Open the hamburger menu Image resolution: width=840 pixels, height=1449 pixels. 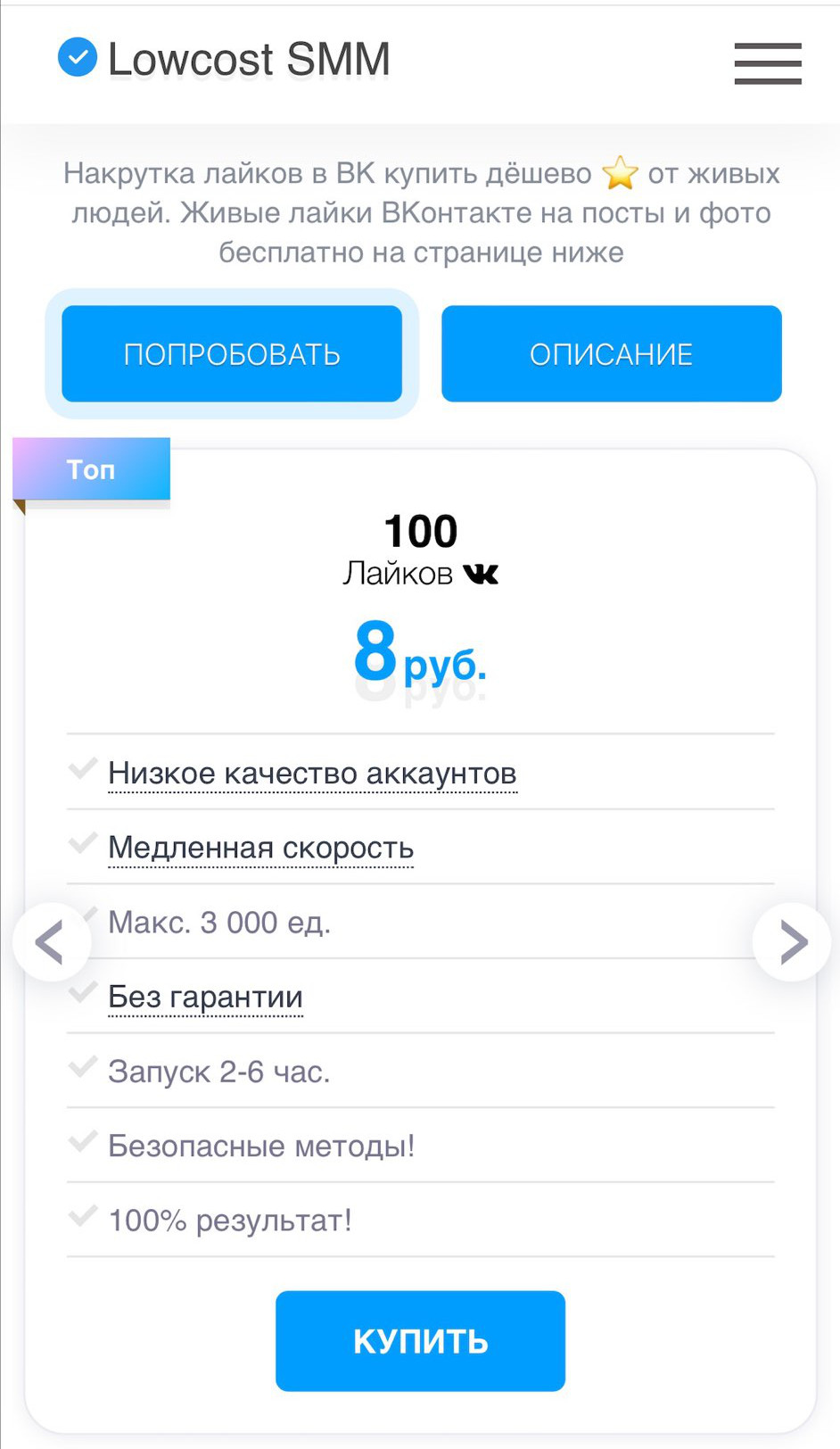coord(767,63)
